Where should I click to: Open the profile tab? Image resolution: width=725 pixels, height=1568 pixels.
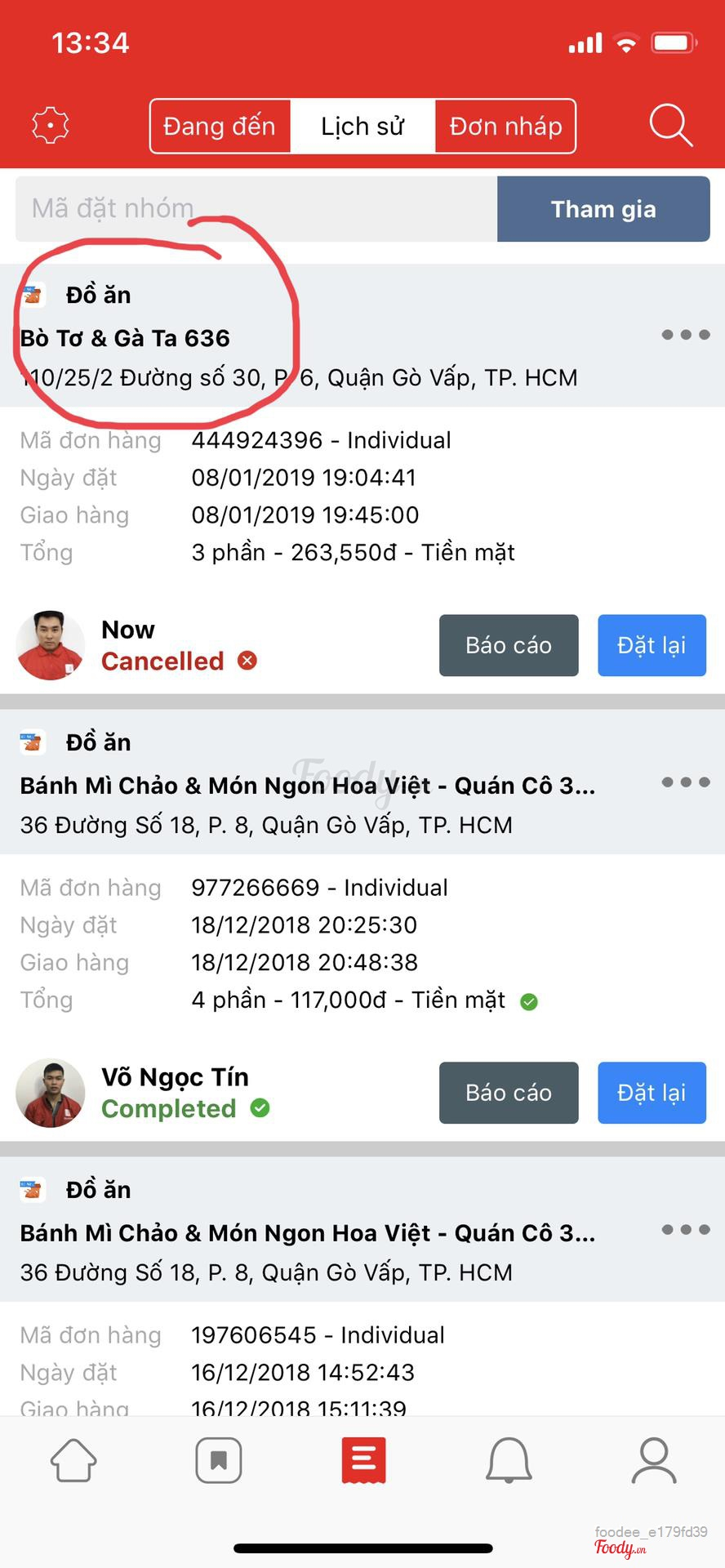point(654,1460)
